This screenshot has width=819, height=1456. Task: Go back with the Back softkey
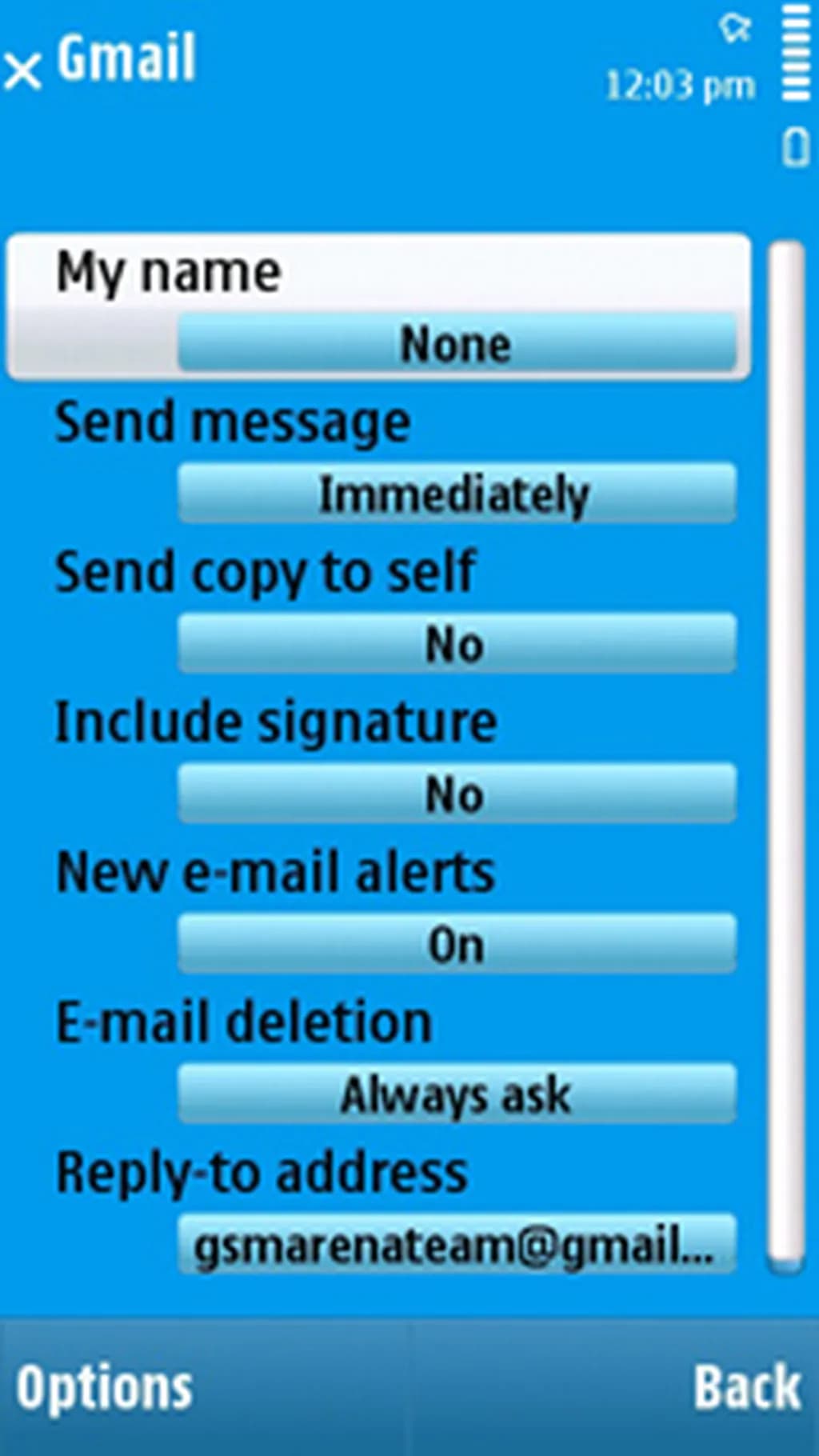745,1388
